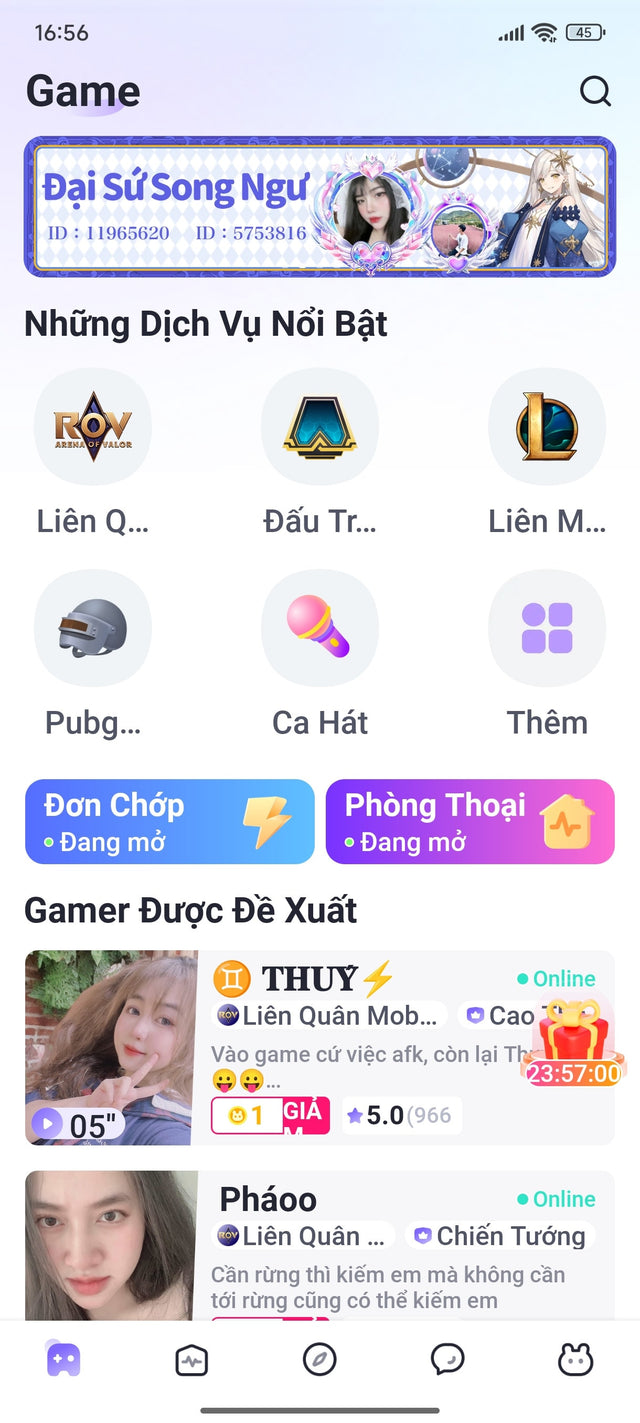View gamer Pháoo's profile card
The image size is (640, 1423).
[400, 1240]
